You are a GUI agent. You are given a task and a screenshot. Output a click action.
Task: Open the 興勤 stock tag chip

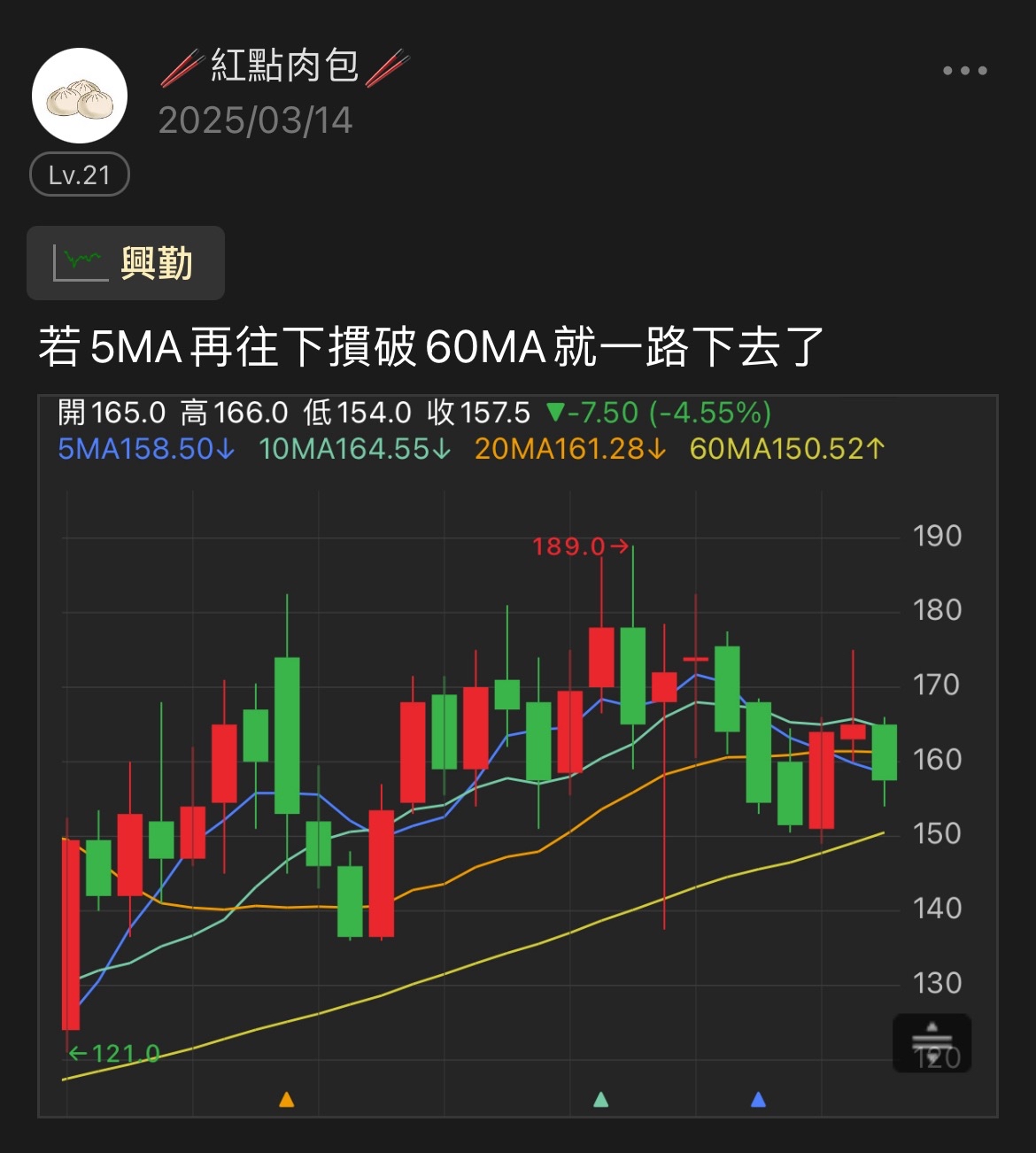[x=126, y=263]
